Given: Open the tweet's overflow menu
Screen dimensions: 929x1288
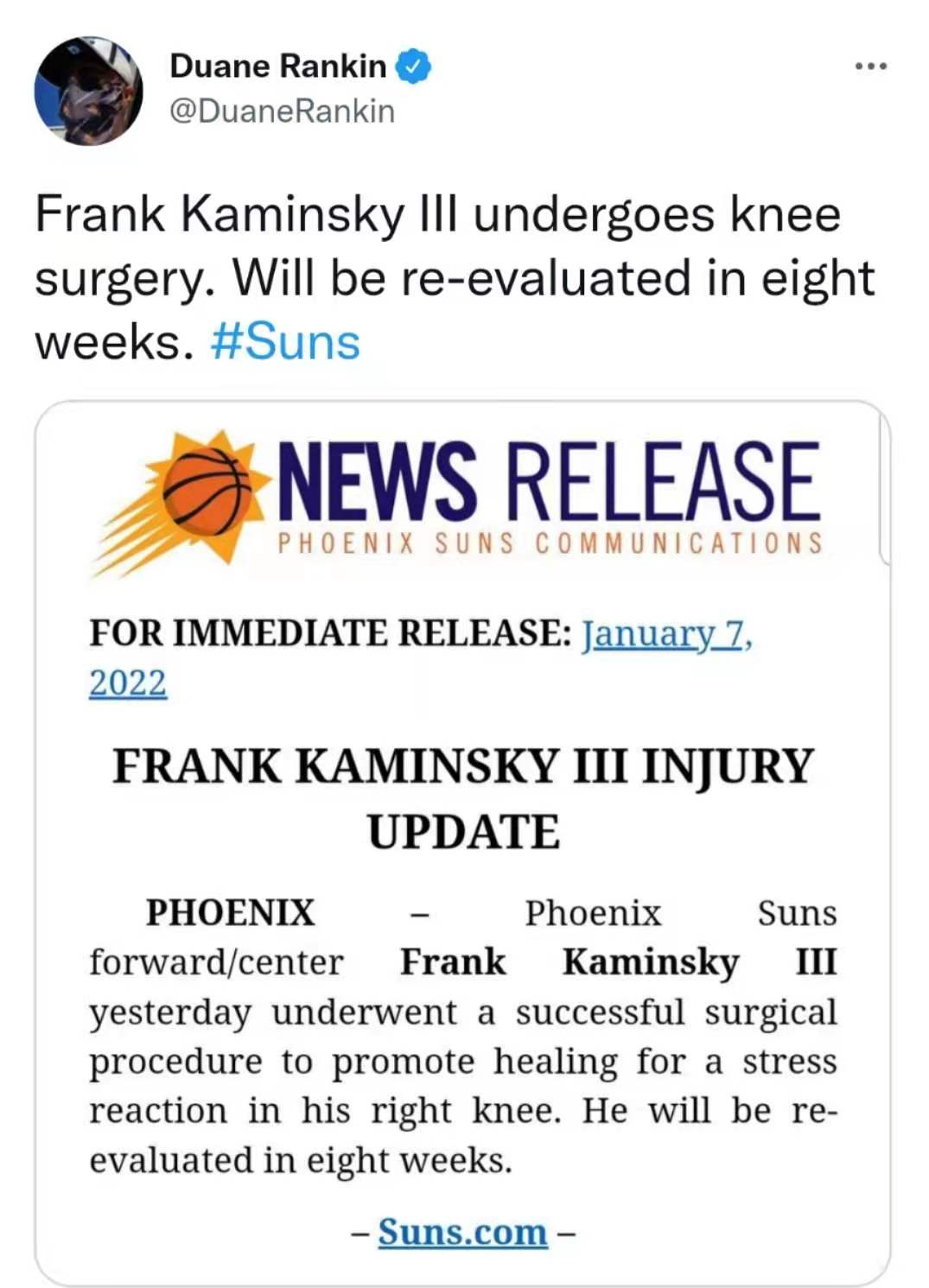Looking at the screenshot, I should click(x=870, y=67).
